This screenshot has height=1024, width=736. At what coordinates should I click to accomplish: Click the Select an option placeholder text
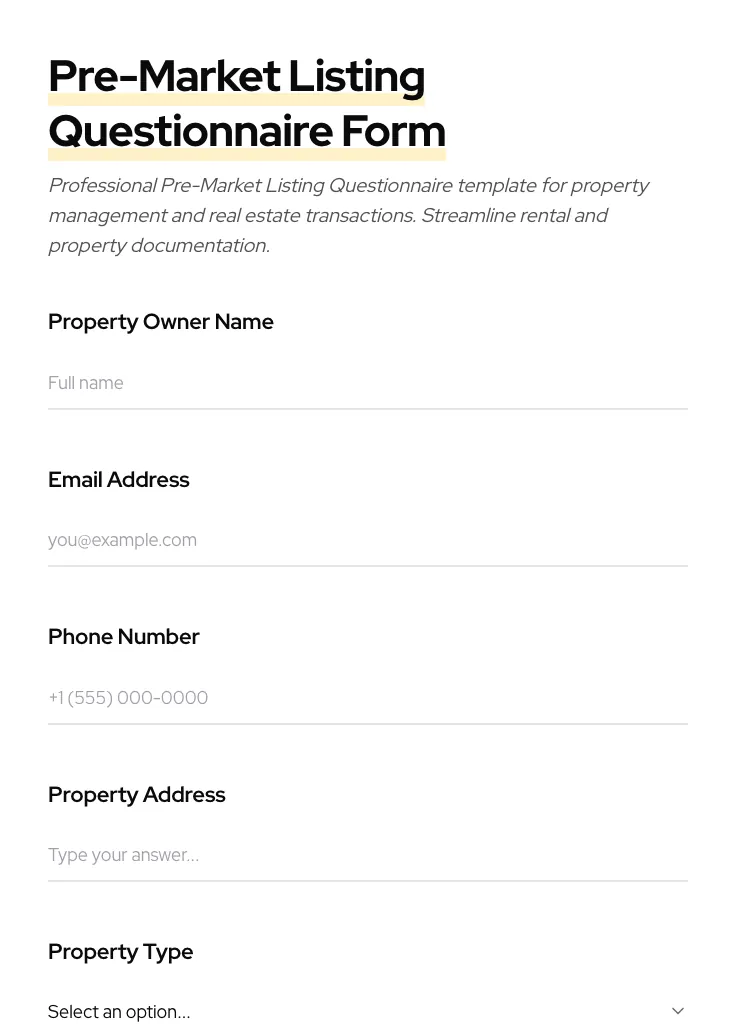pyautogui.click(x=119, y=1011)
